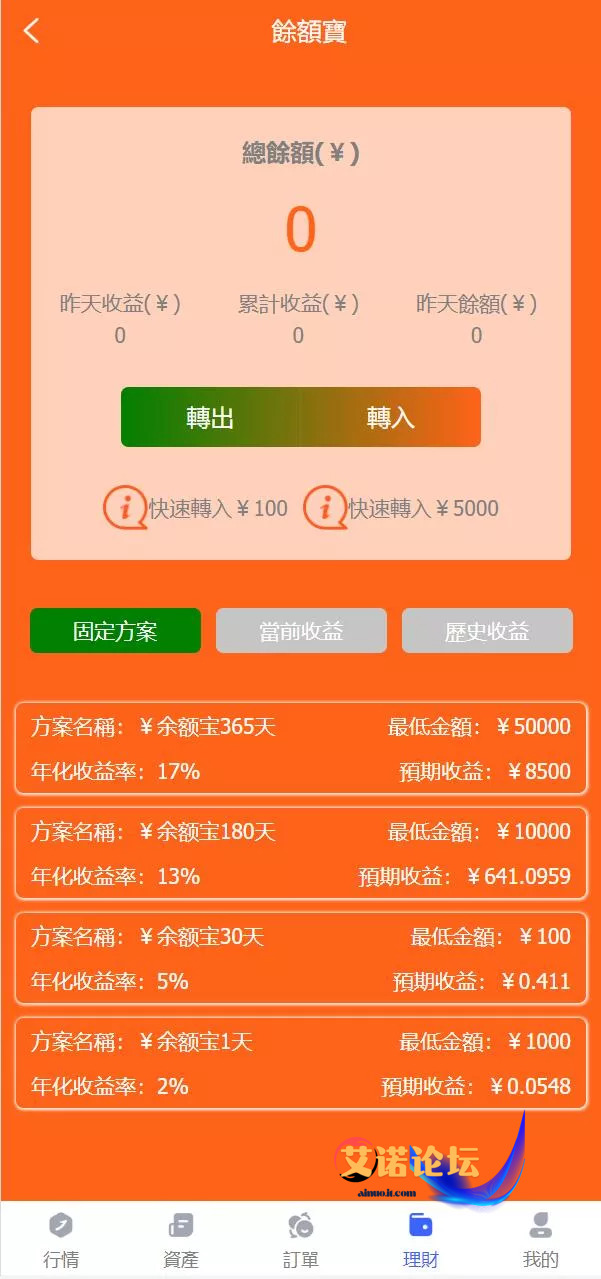Go to the 訂單 orders tab

[x=301, y=1240]
